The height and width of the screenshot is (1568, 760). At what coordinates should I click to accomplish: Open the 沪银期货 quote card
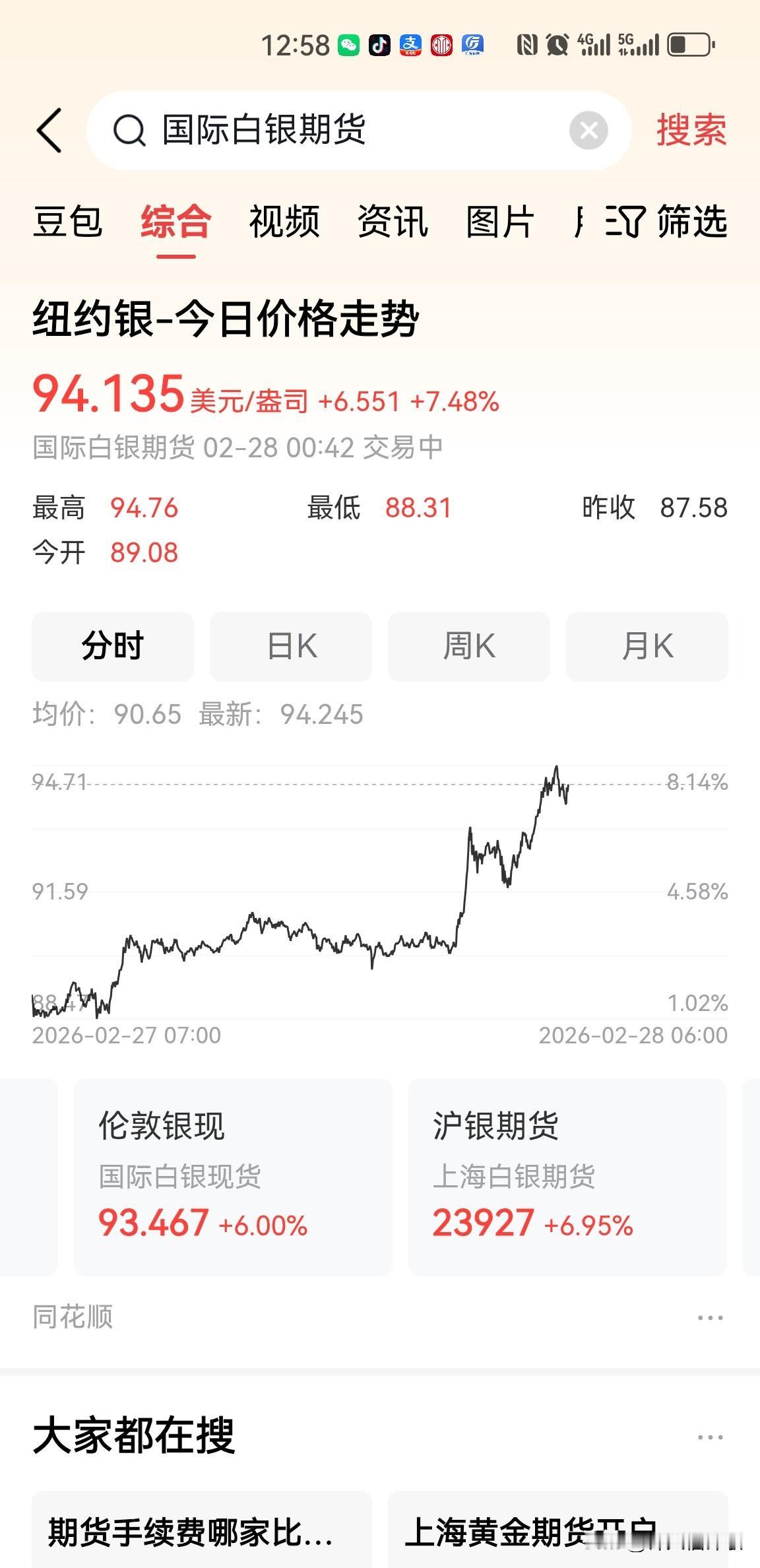coord(567,1176)
